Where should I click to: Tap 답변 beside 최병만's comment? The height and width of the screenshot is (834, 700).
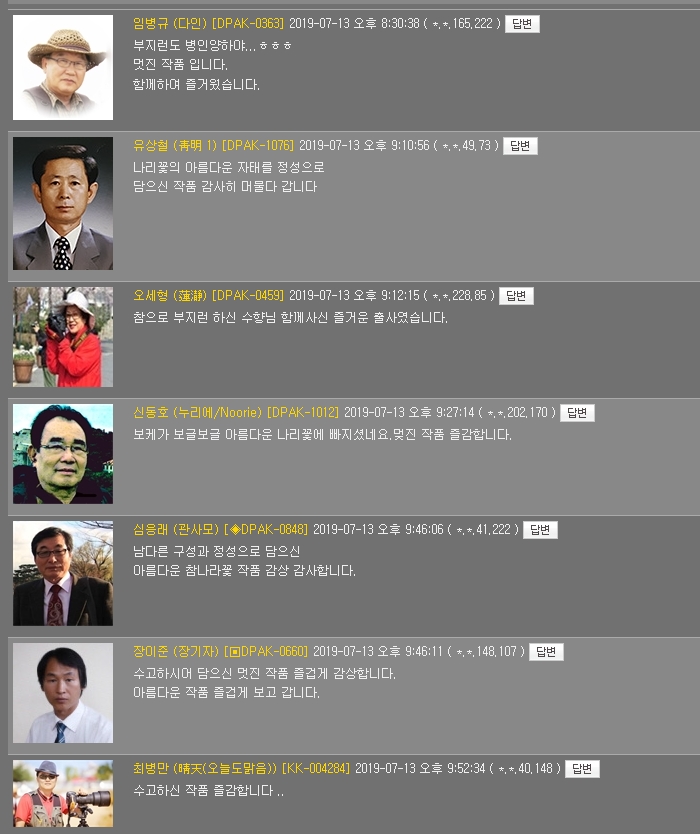582,769
